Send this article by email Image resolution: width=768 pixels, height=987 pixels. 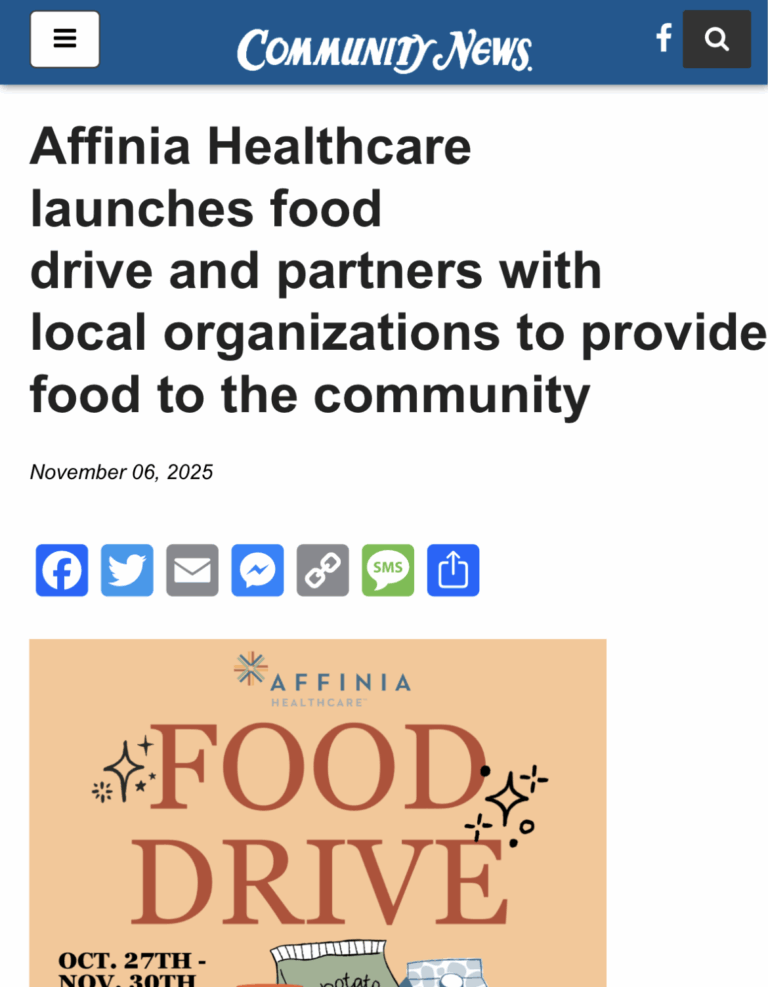[192, 570]
